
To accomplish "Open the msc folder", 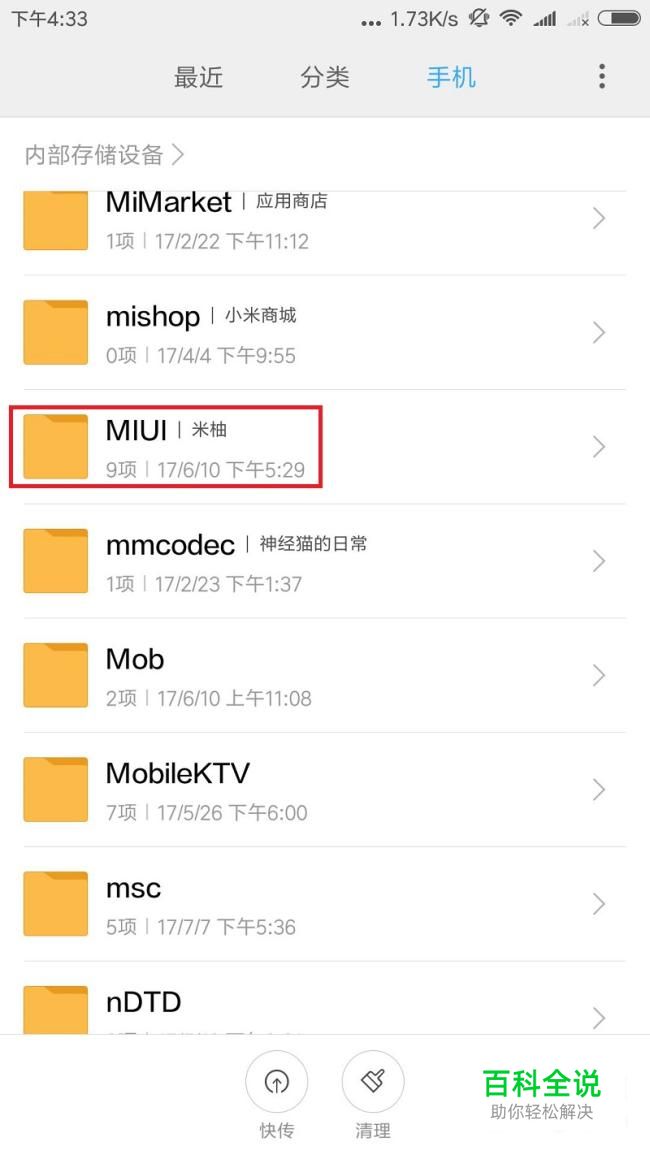I will 324,904.
